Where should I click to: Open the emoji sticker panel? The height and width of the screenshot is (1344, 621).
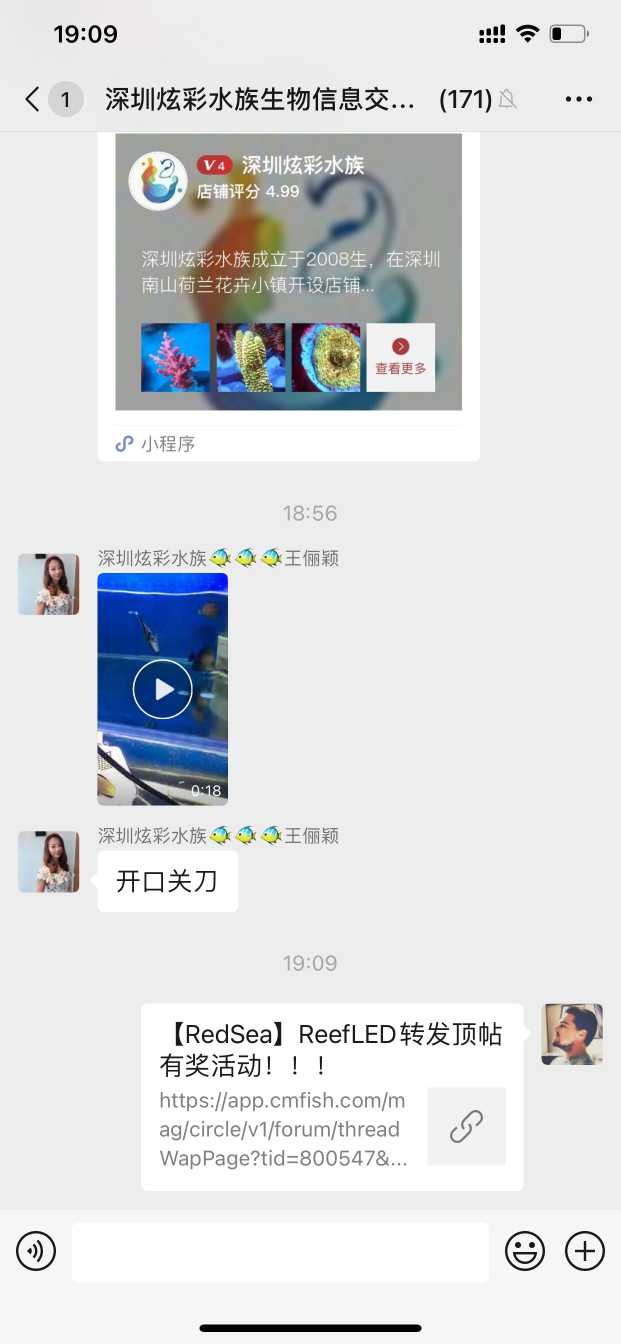pyautogui.click(x=525, y=1251)
